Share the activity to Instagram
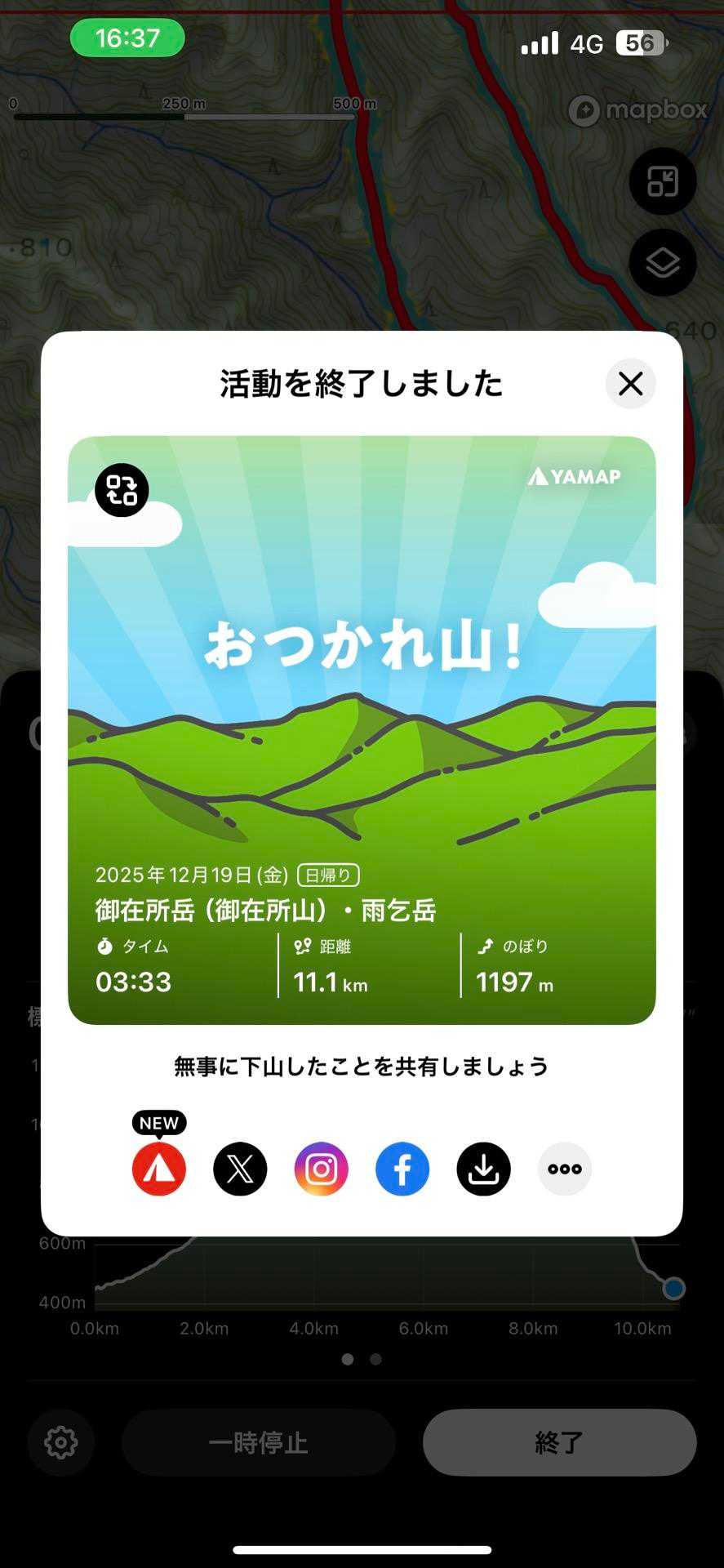Image resolution: width=724 pixels, height=1568 pixels. 321,1169
